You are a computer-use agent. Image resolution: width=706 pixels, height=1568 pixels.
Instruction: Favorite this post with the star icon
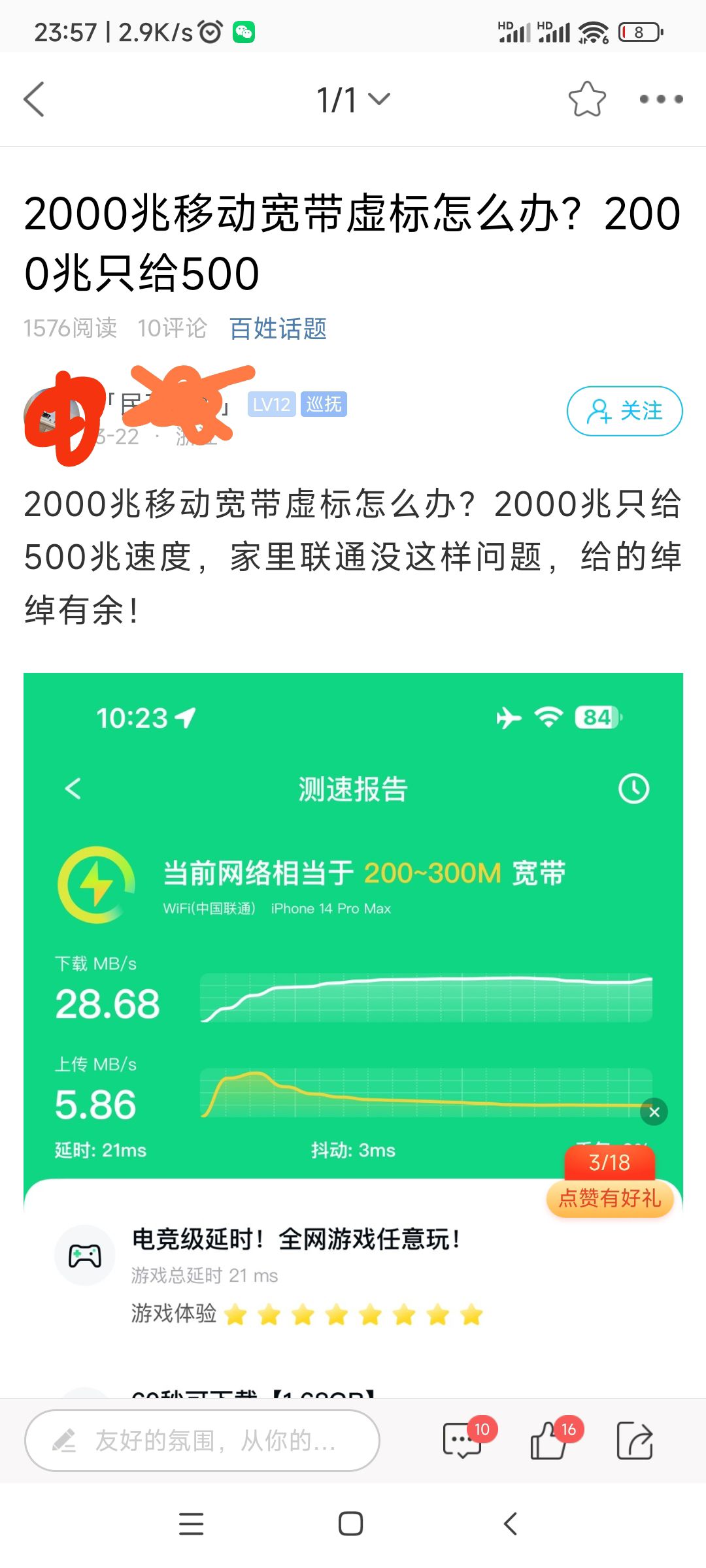[x=587, y=99]
